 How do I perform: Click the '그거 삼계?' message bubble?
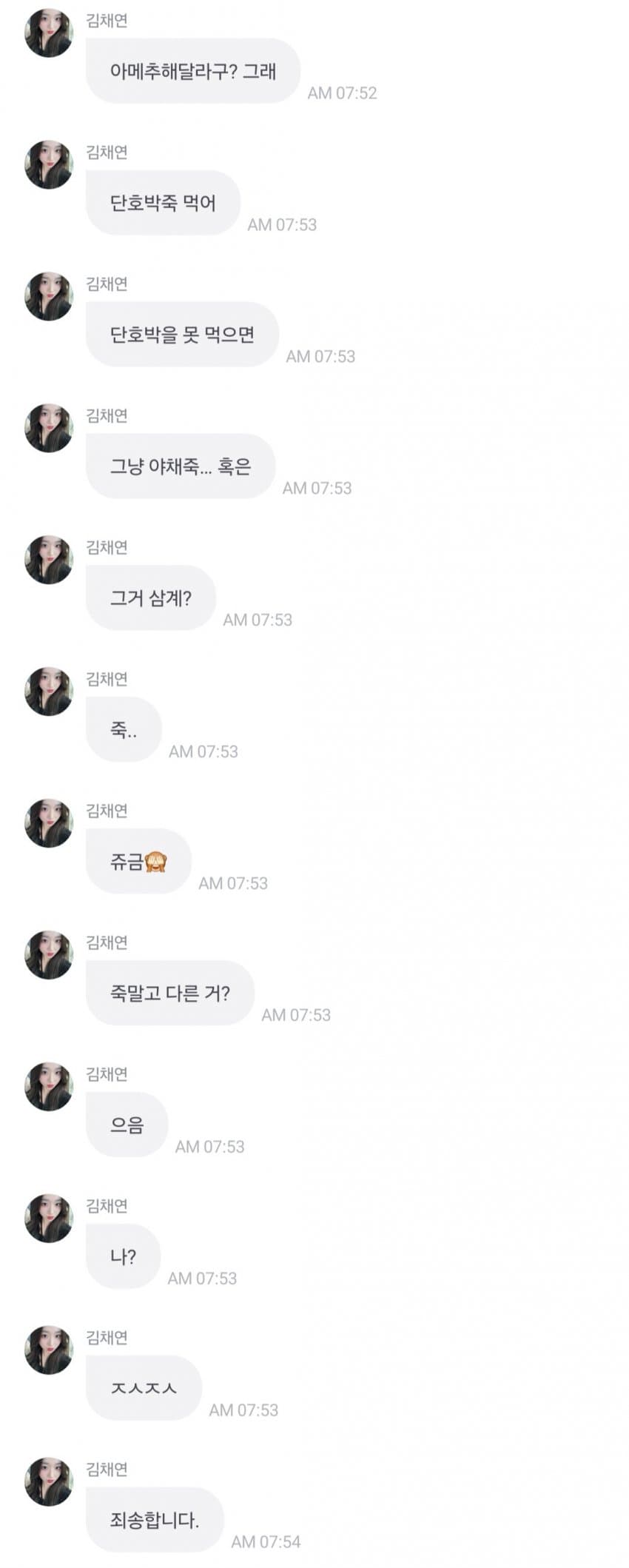tap(150, 597)
